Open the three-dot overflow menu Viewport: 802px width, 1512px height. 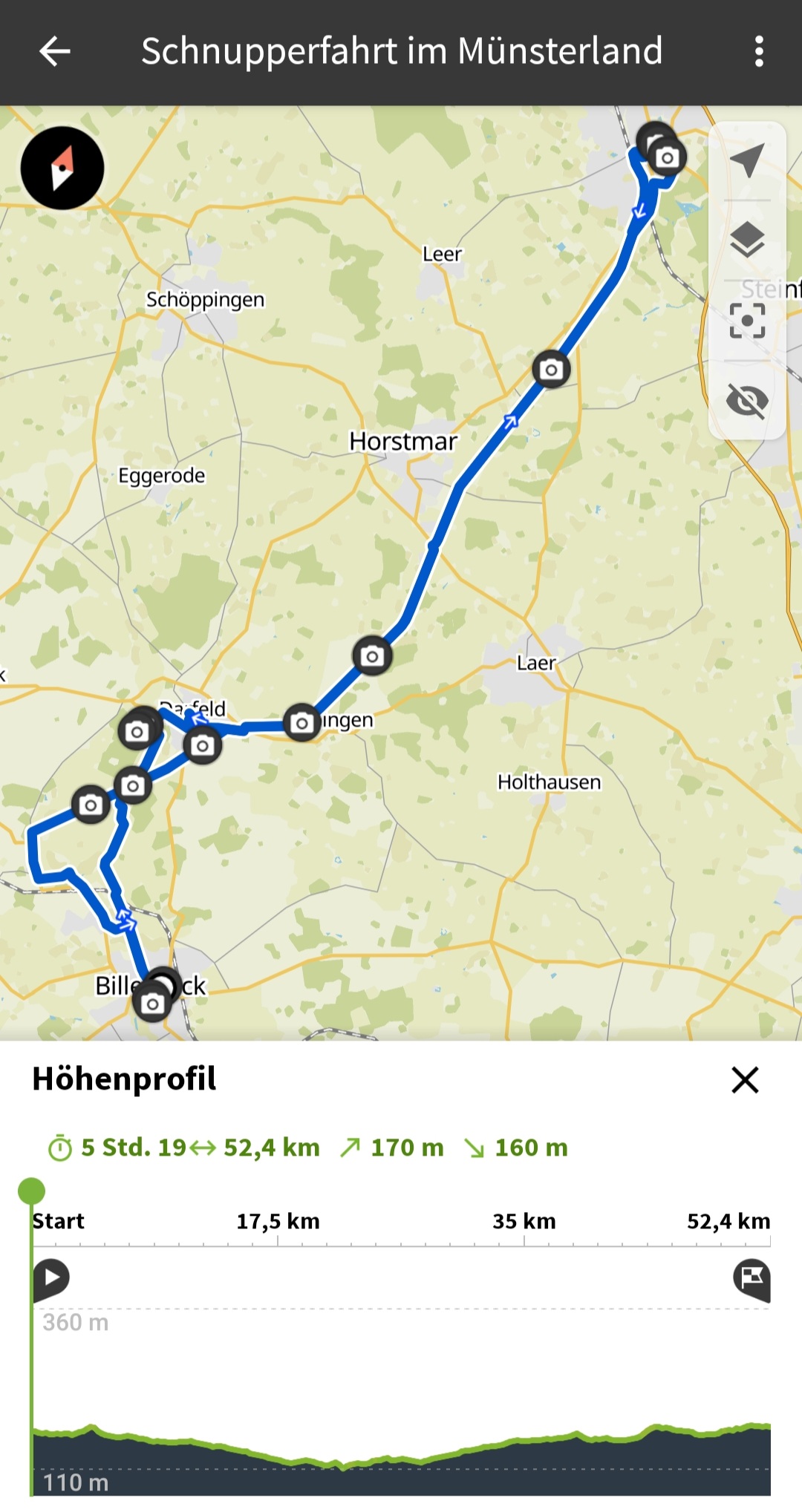758,51
